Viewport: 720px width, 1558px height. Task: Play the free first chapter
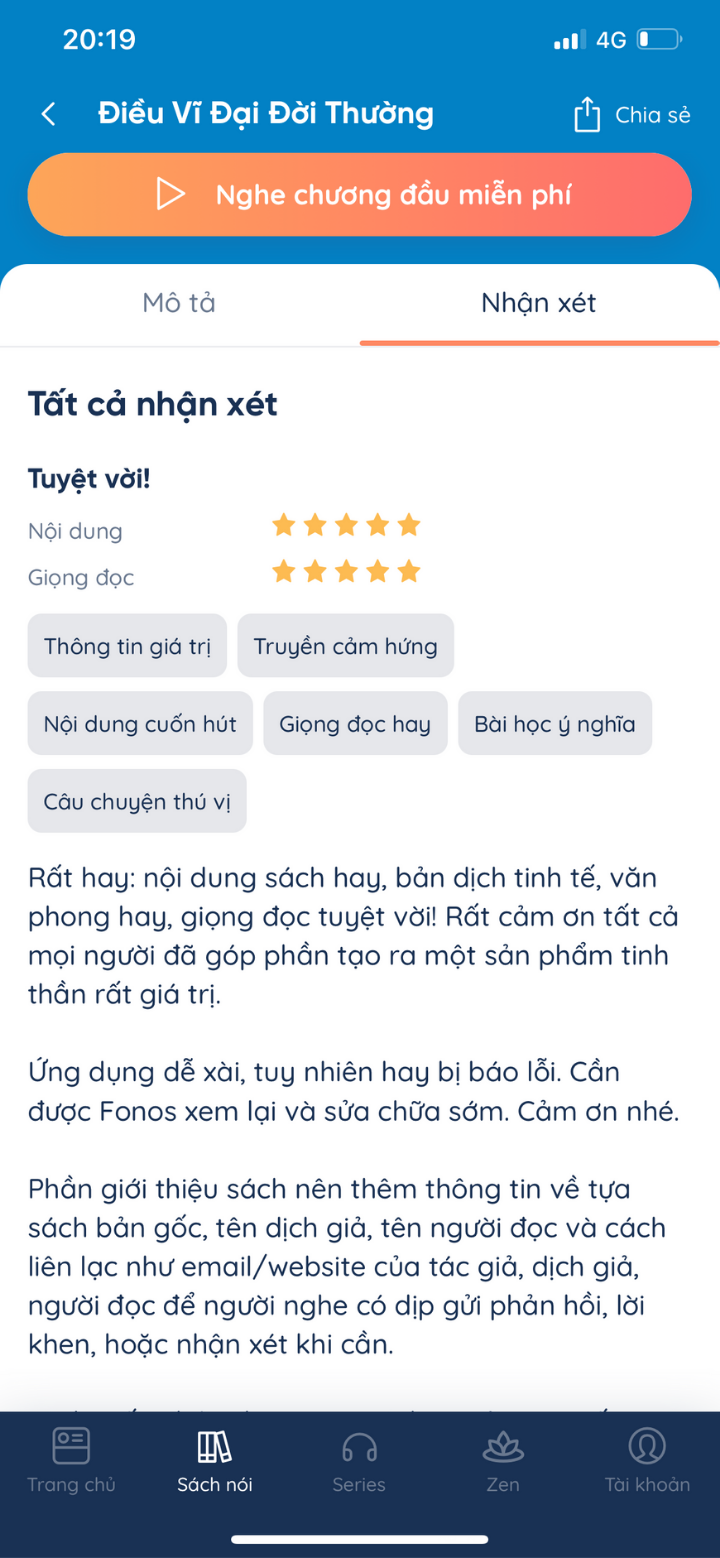pyautogui.click(x=360, y=194)
